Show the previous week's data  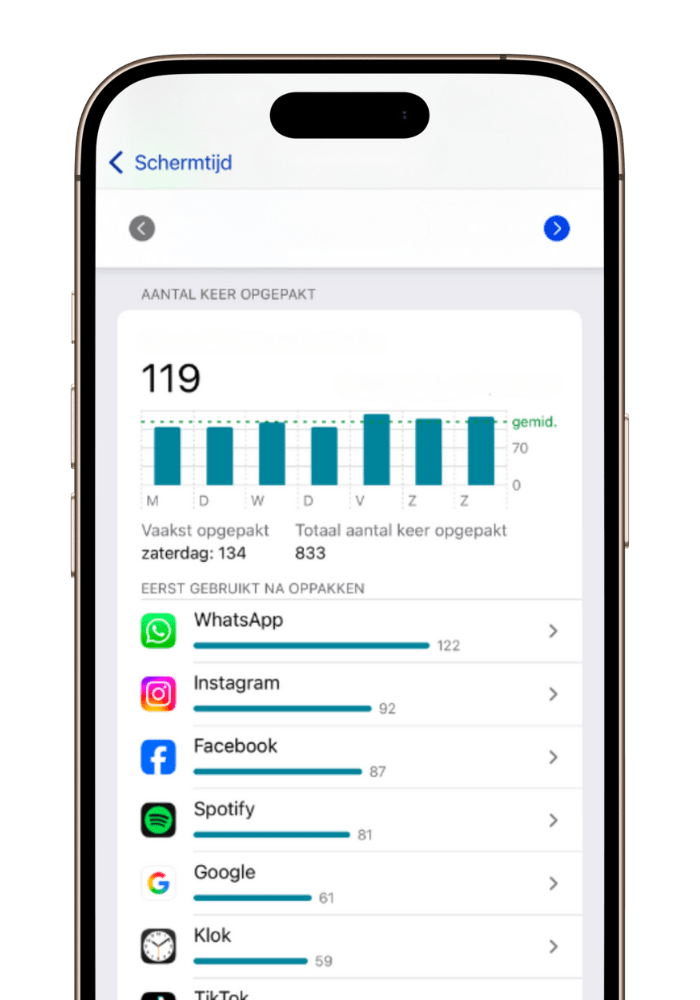[142, 229]
